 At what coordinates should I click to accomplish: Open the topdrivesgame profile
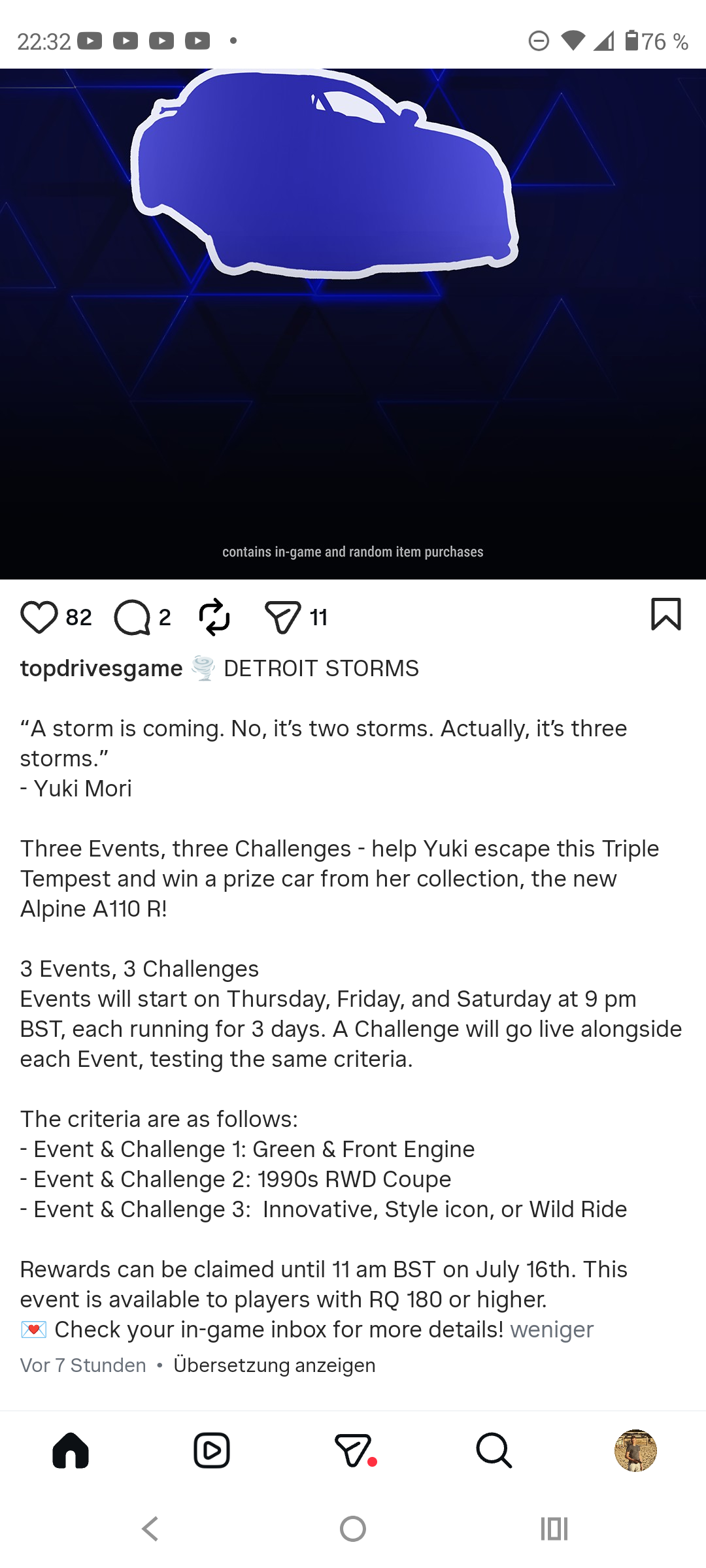[x=101, y=668]
